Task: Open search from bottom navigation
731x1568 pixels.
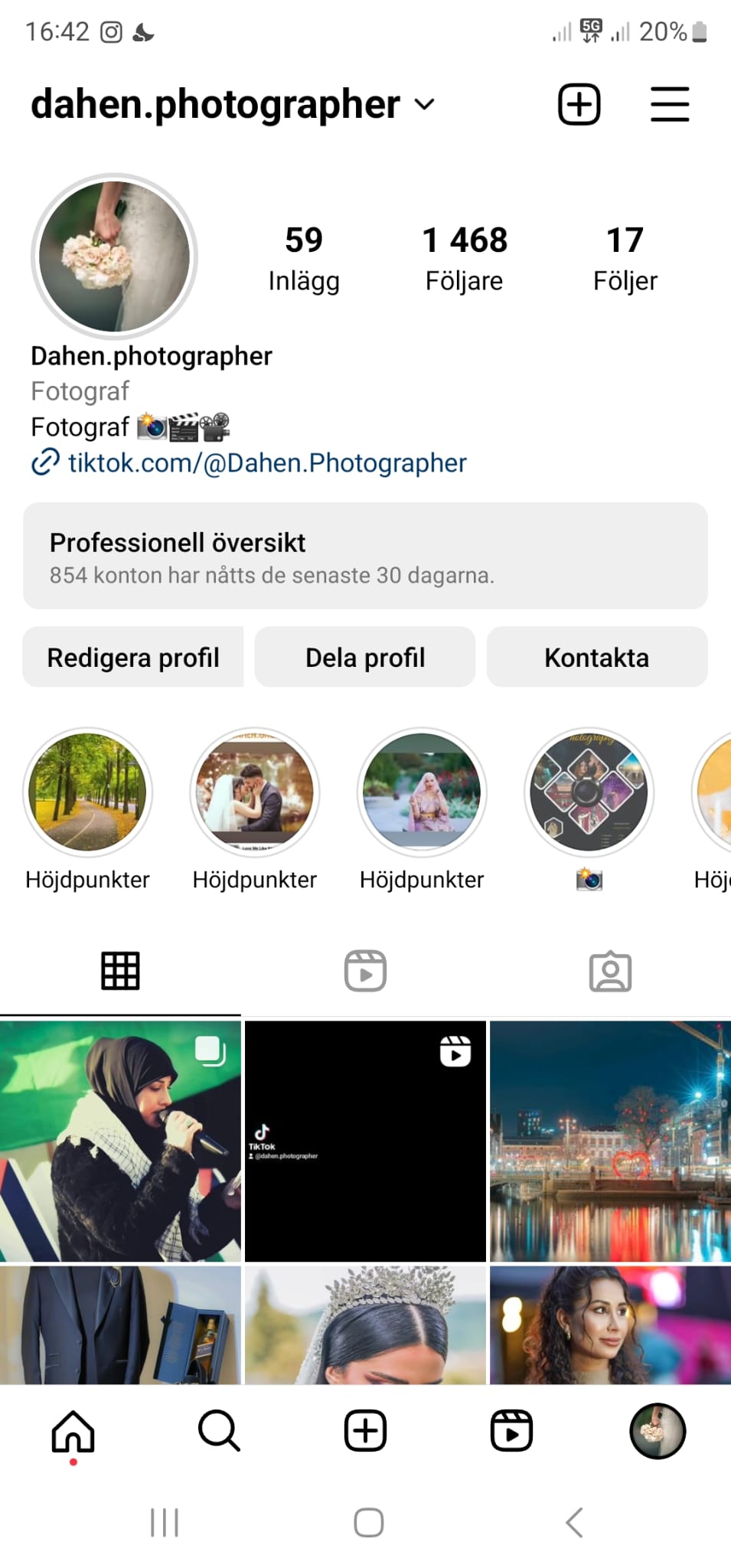Action: coord(219,1430)
